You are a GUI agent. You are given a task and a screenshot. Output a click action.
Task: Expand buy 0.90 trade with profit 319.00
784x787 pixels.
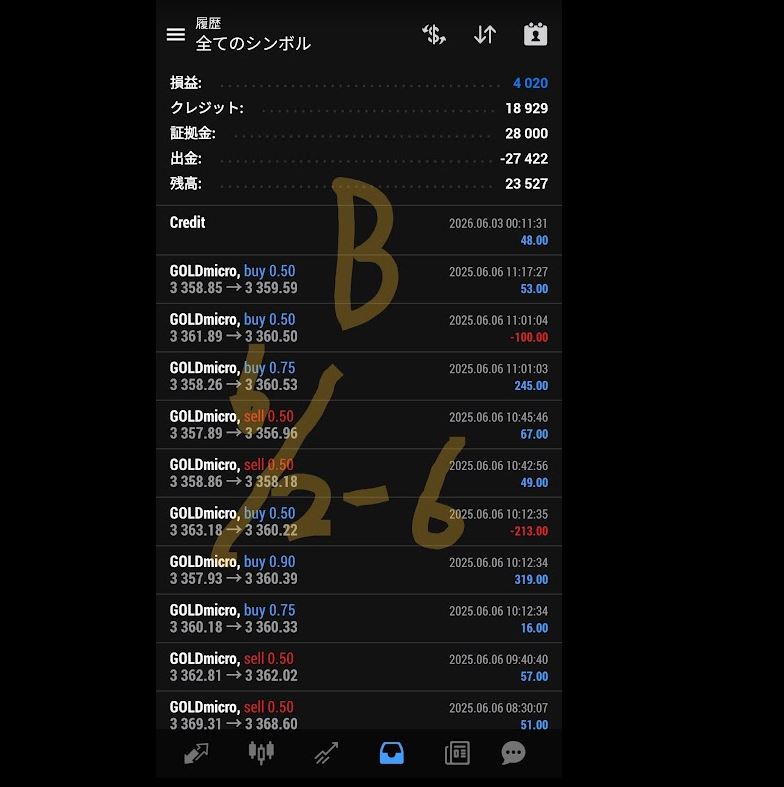coord(358,570)
